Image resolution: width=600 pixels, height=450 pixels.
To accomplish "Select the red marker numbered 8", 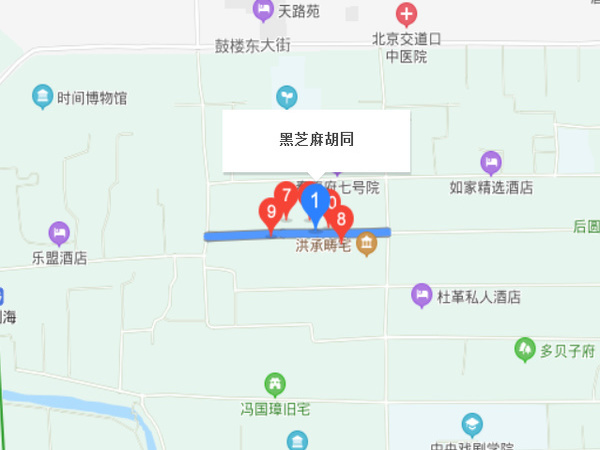I will (x=341, y=219).
